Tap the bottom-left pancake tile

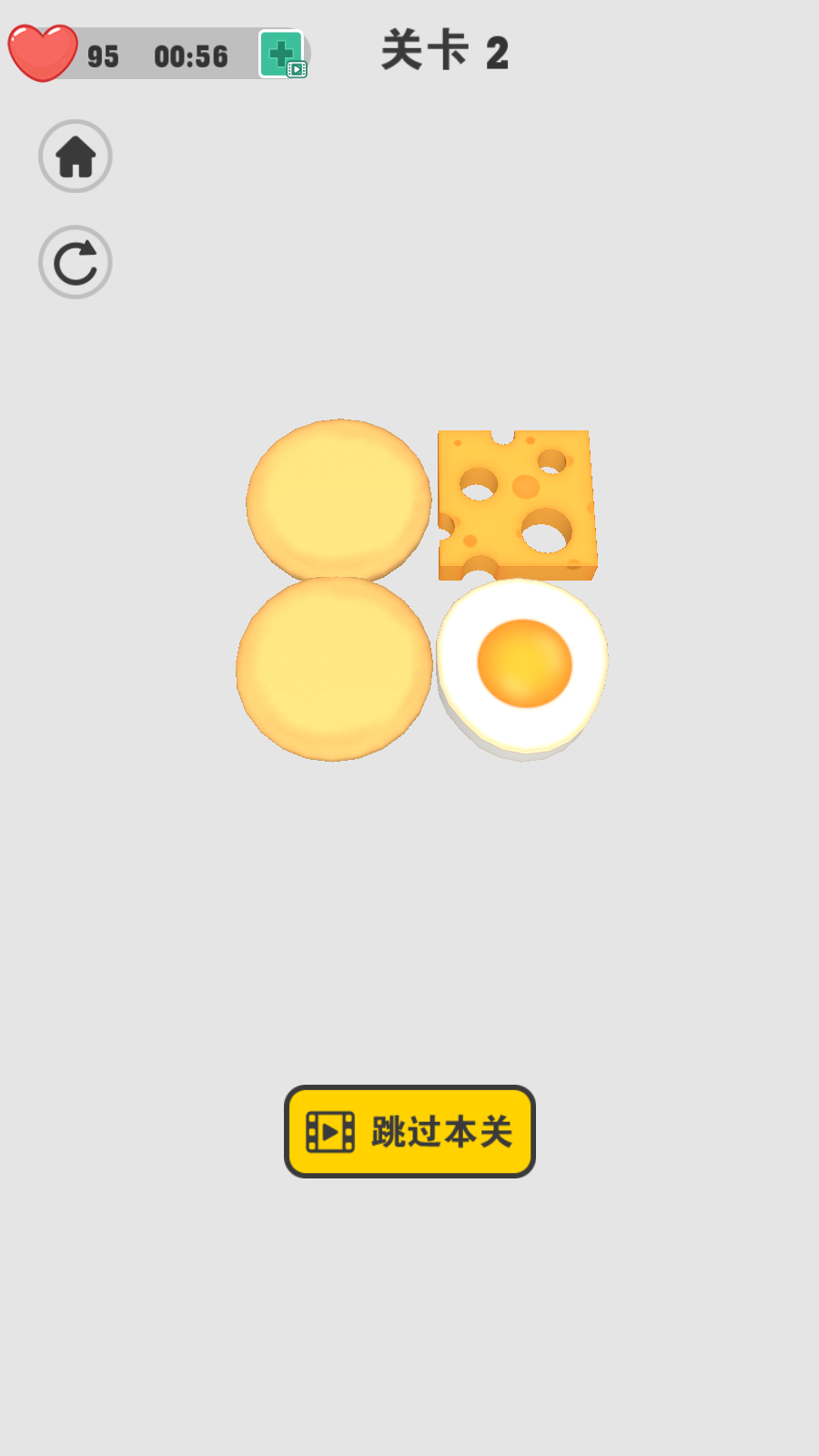332,671
